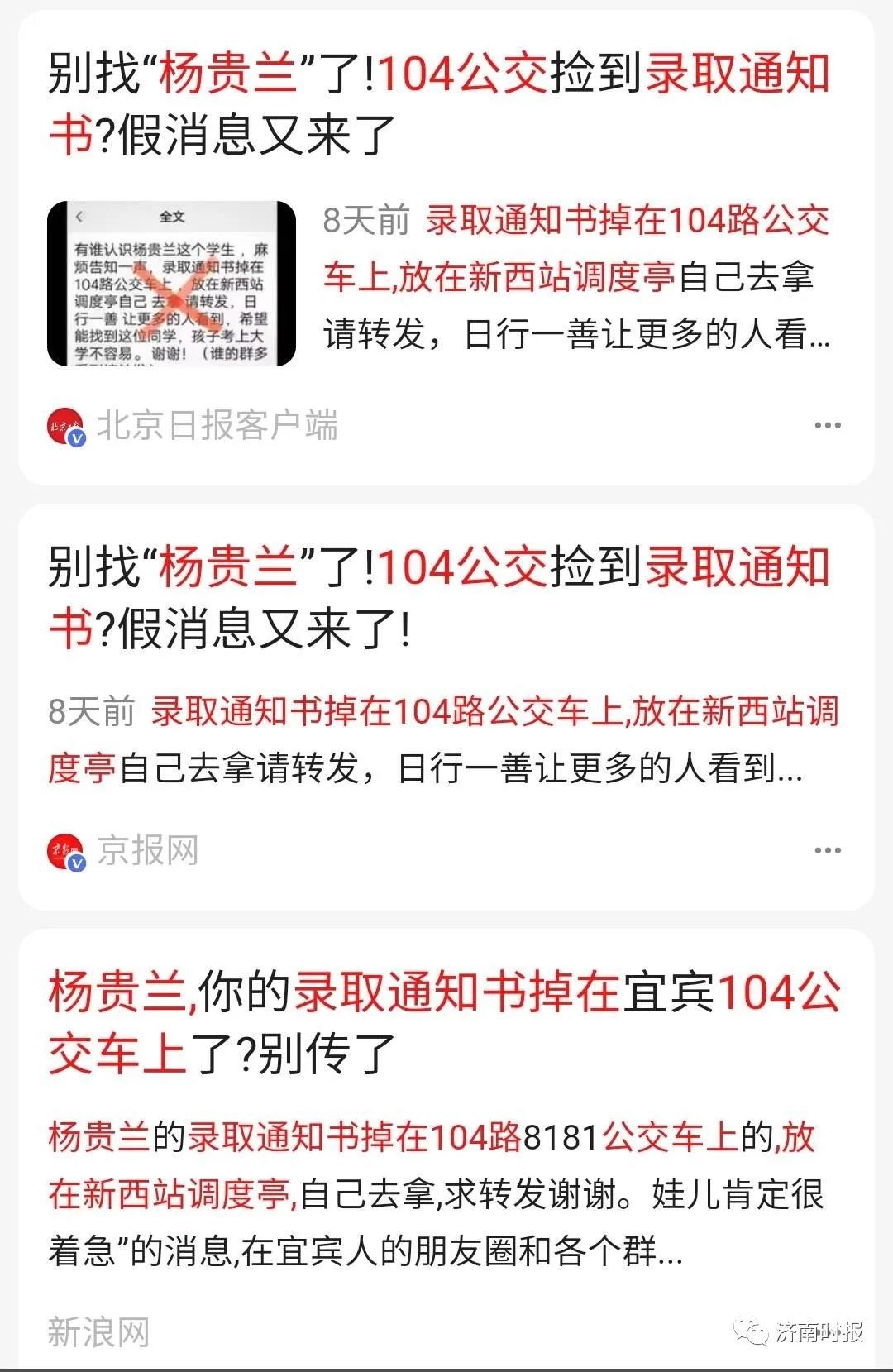Image resolution: width=893 pixels, height=1372 pixels.
Task: Open the 北京日报客户端 article about 杨贵兰
Action: pos(438,103)
